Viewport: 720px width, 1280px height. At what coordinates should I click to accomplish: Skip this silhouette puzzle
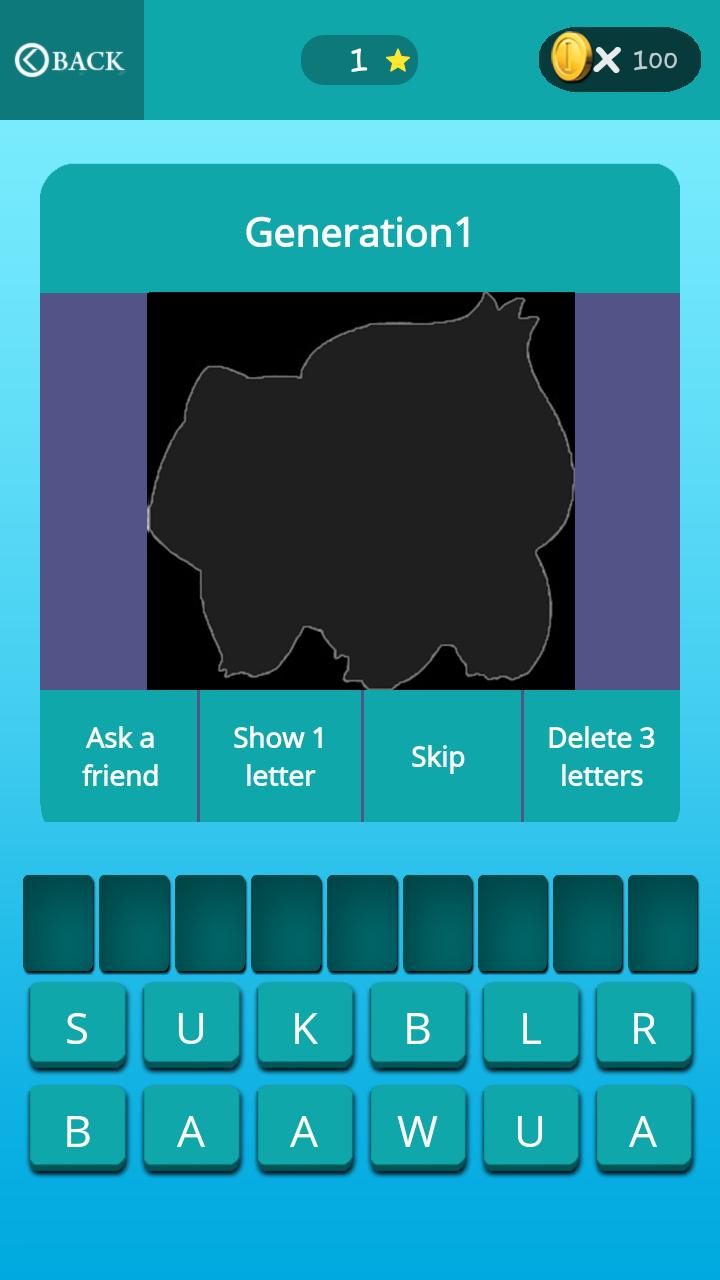point(438,756)
